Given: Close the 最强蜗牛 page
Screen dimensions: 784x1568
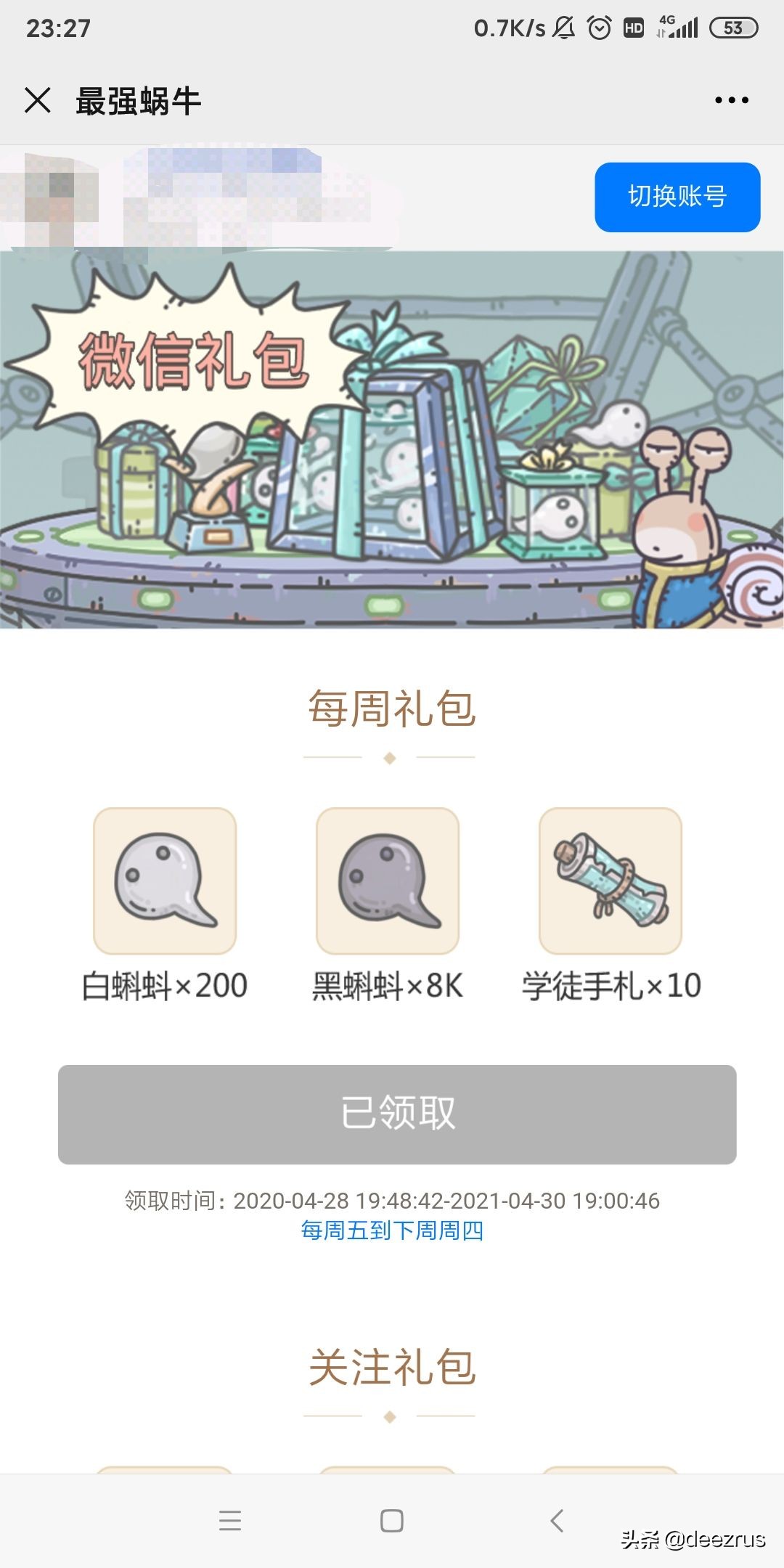Looking at the screenshot, I should click(x=38, y=100).
